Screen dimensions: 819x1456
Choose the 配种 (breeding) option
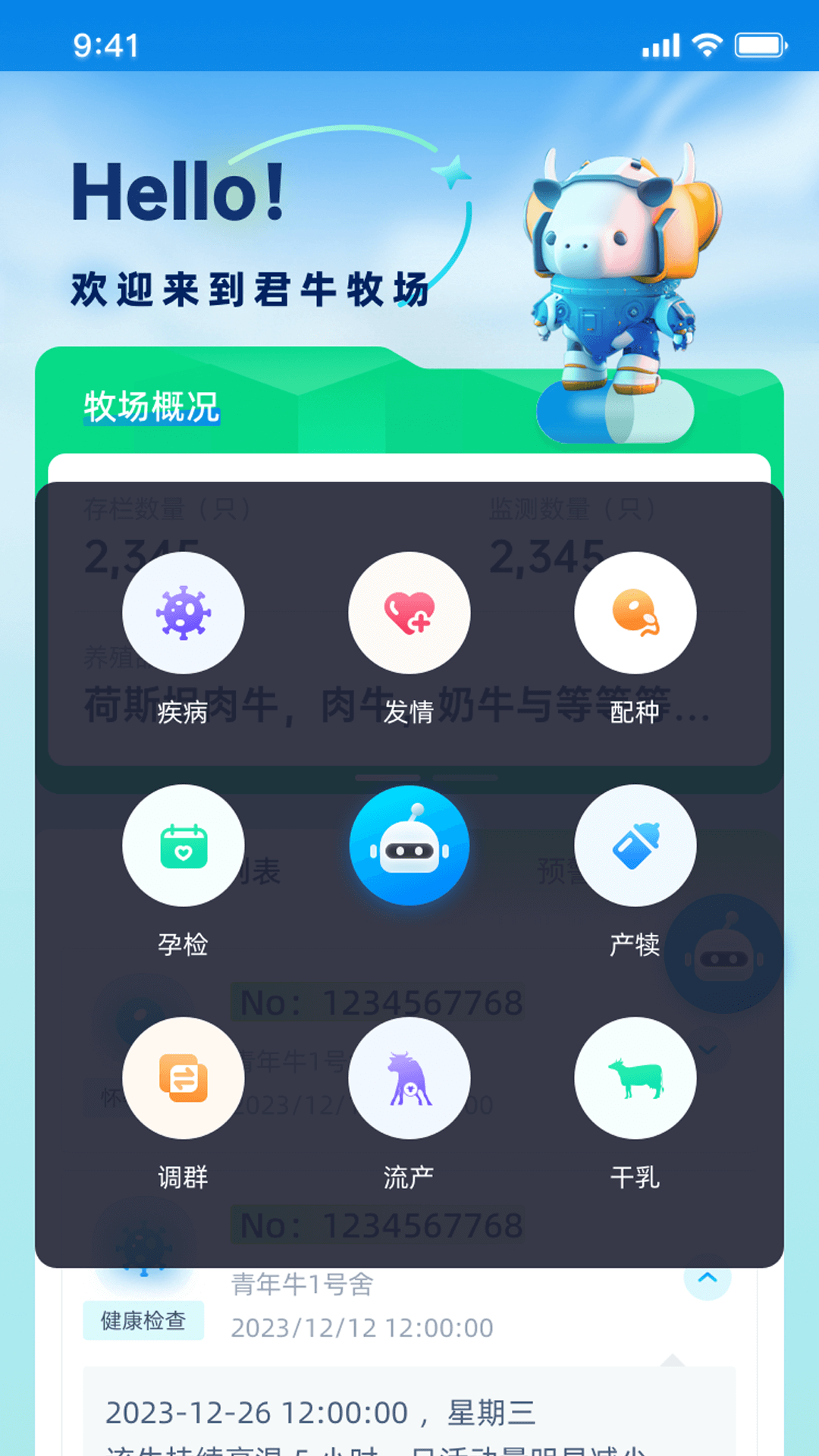coord(635,613)
